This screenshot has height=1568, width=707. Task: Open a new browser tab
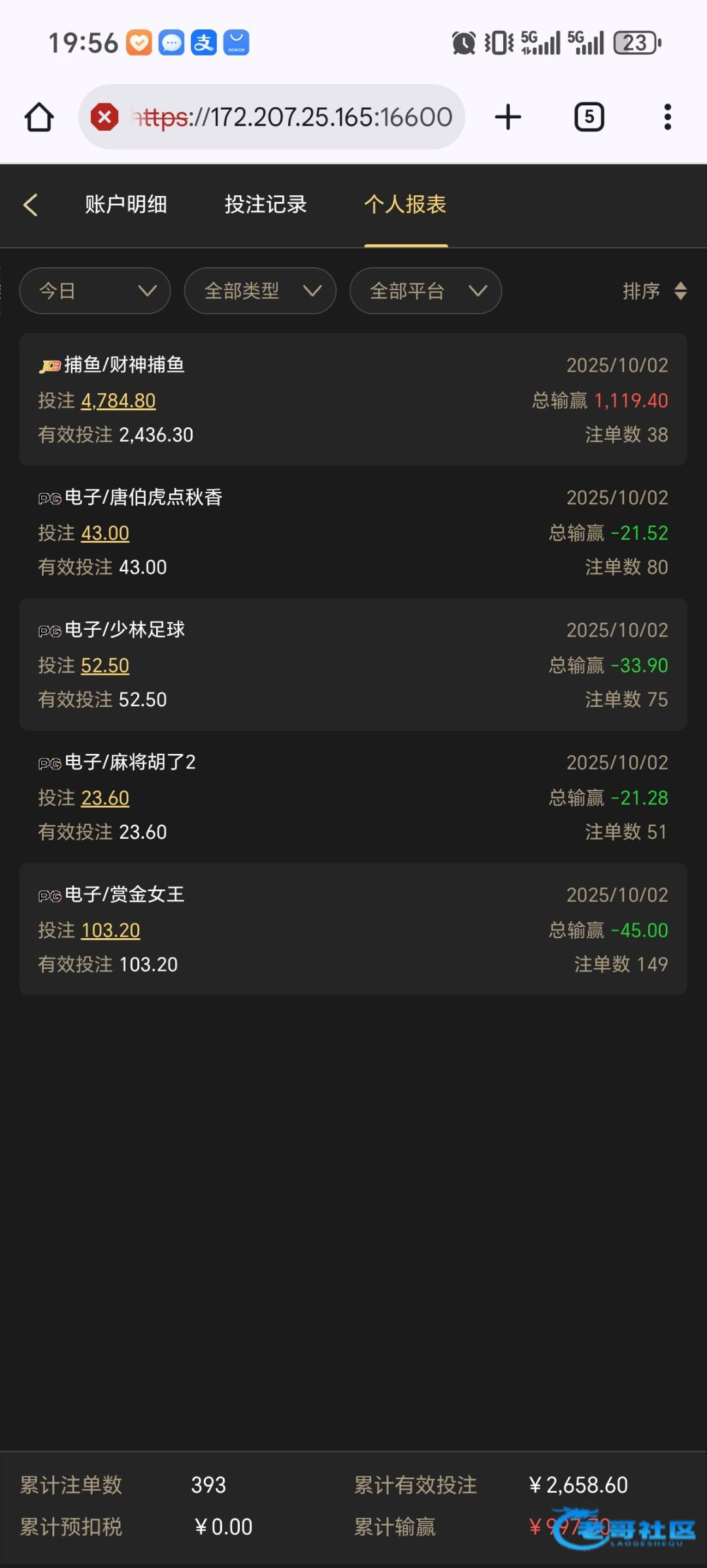point(508,118)
